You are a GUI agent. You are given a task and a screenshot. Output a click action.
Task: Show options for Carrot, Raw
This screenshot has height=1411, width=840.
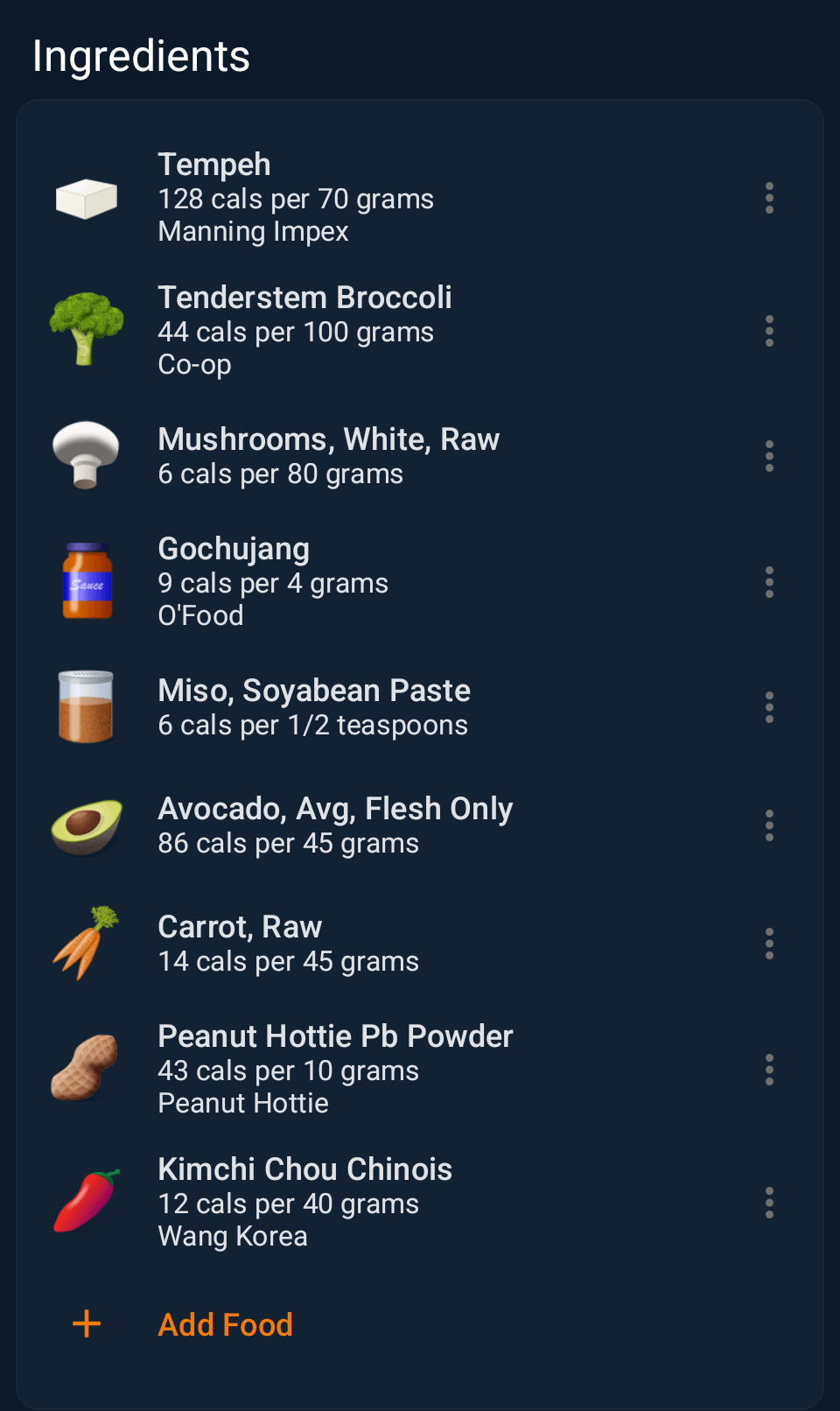(x=769, y=944)
